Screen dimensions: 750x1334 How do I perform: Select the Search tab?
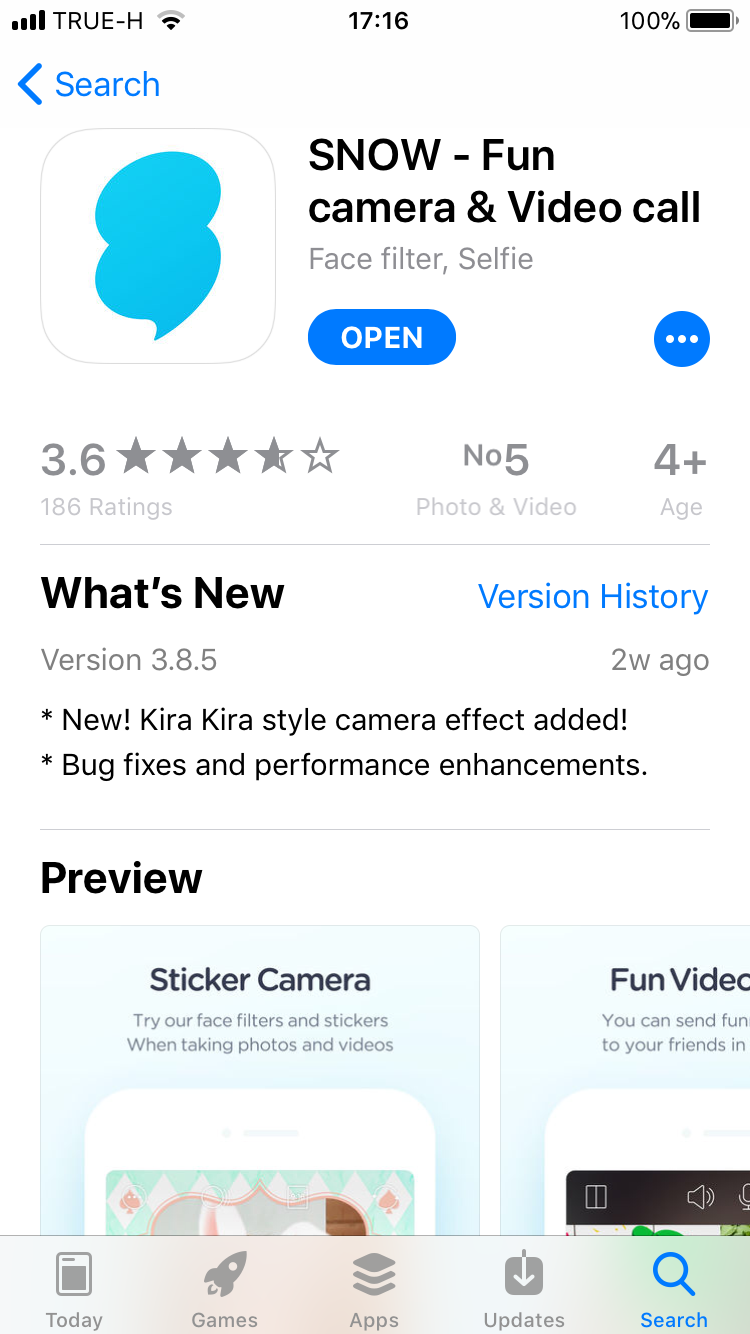pos(674,1290)
